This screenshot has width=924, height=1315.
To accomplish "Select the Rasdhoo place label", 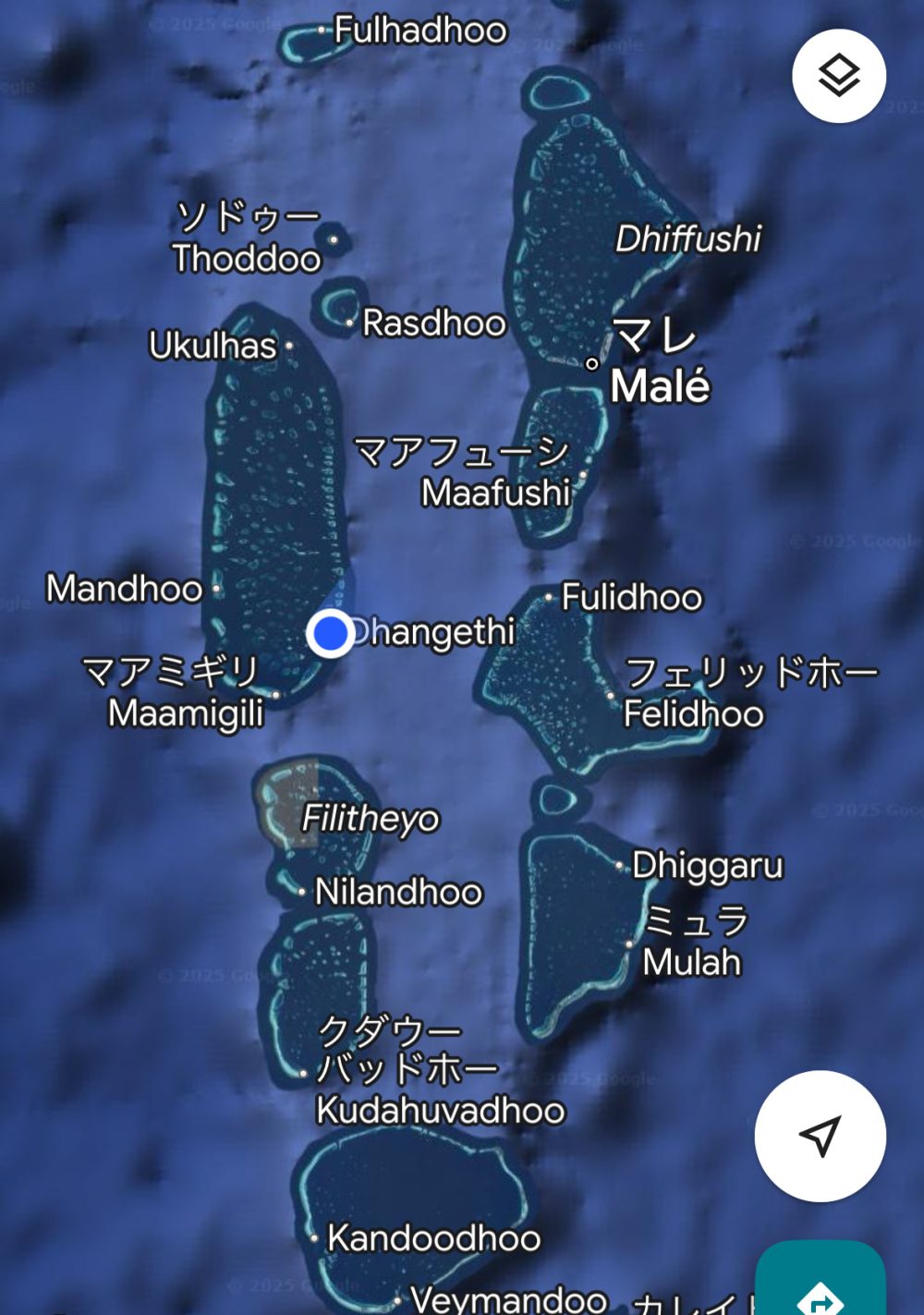I will (433, 323).
